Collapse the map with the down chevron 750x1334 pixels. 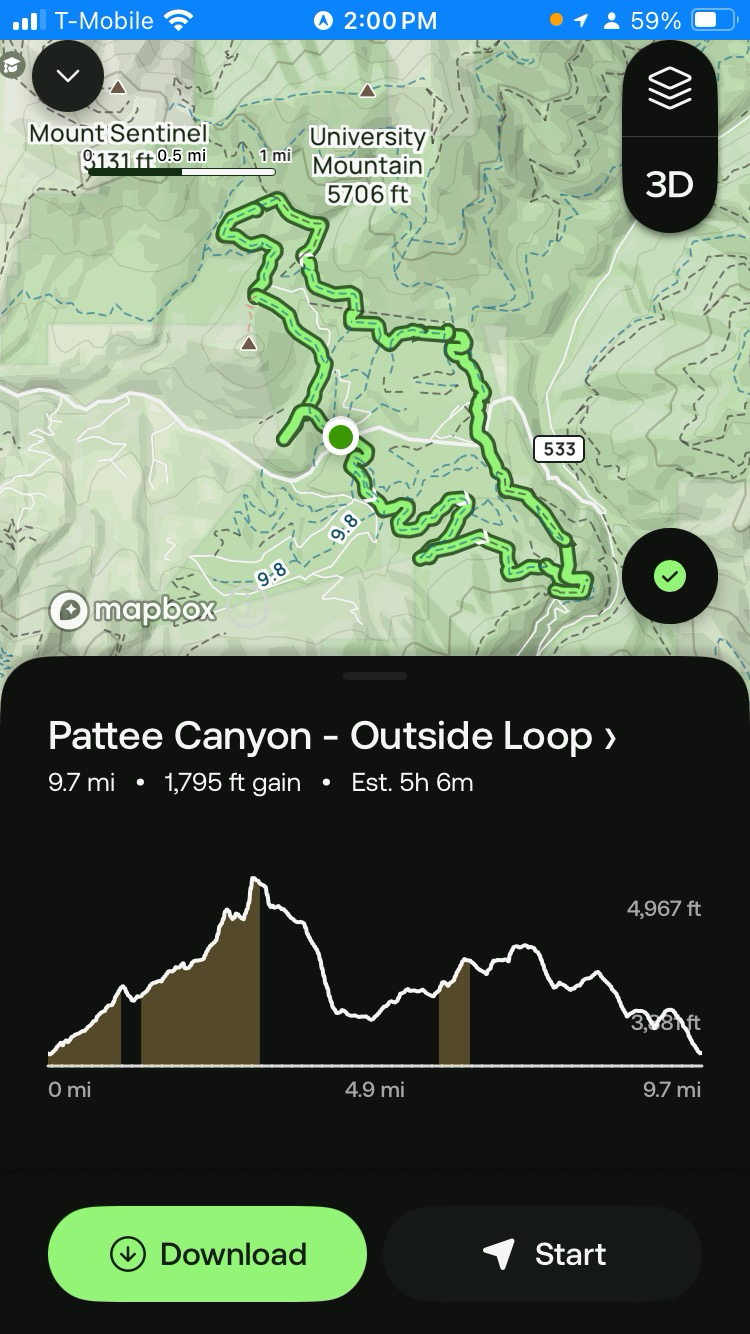pos(68,76)
